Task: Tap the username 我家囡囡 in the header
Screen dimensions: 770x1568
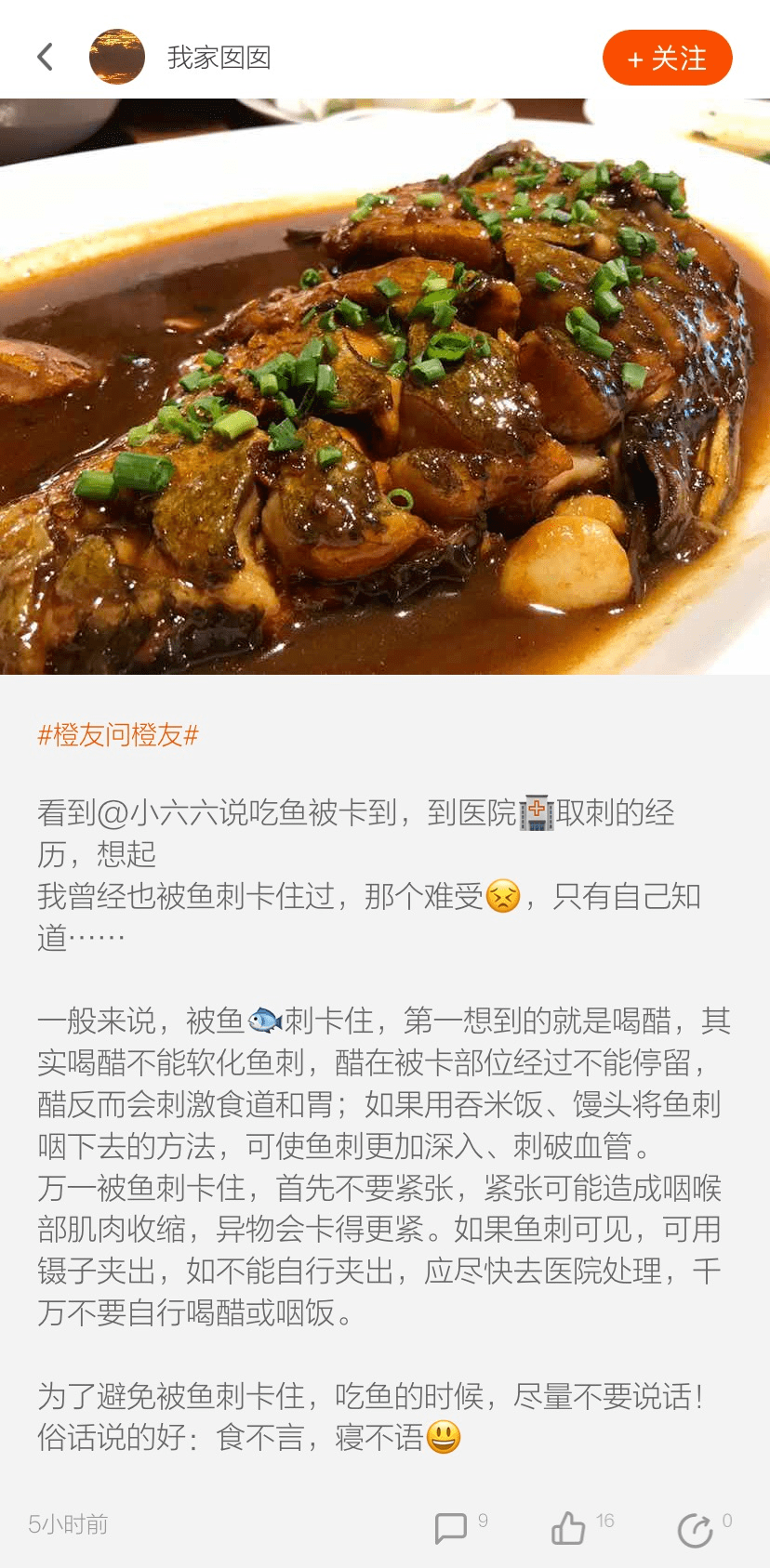Action: coord(220,56)
